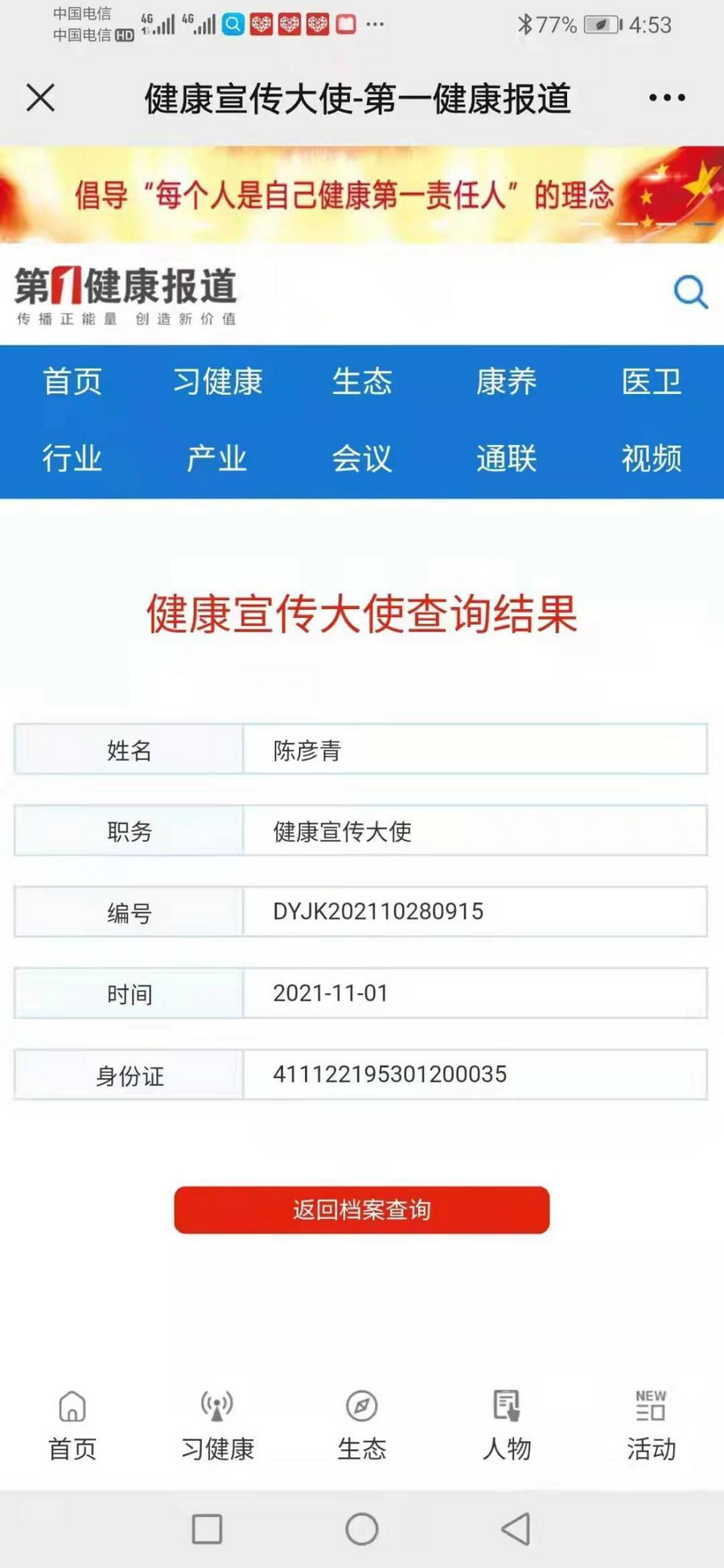
Task: Tap the system back triangle button
Action: pyautogui.click(x=516, y=1529)
